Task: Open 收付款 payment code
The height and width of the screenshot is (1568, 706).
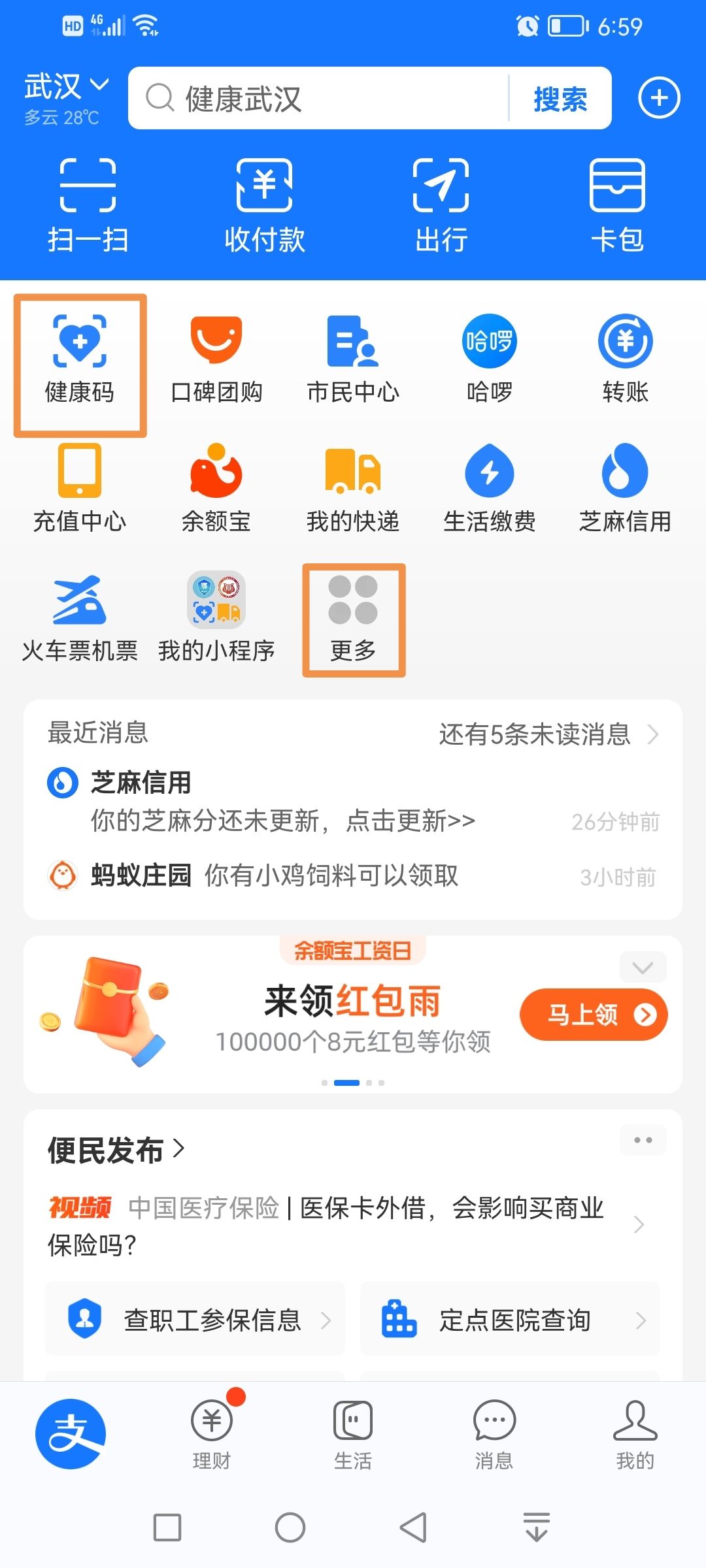Action: 265,203
